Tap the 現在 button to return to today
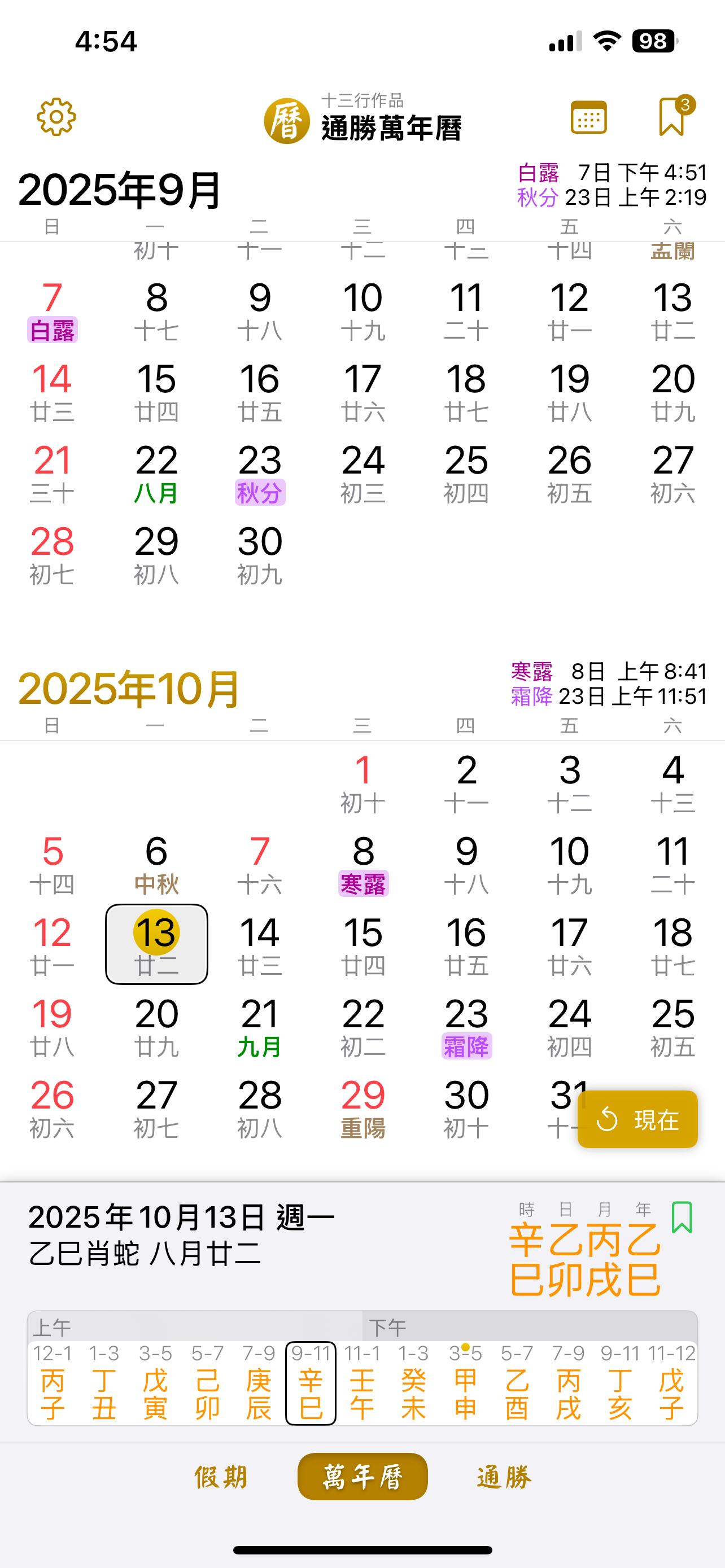The image size is (725, 1568). tap(637, 1119)
